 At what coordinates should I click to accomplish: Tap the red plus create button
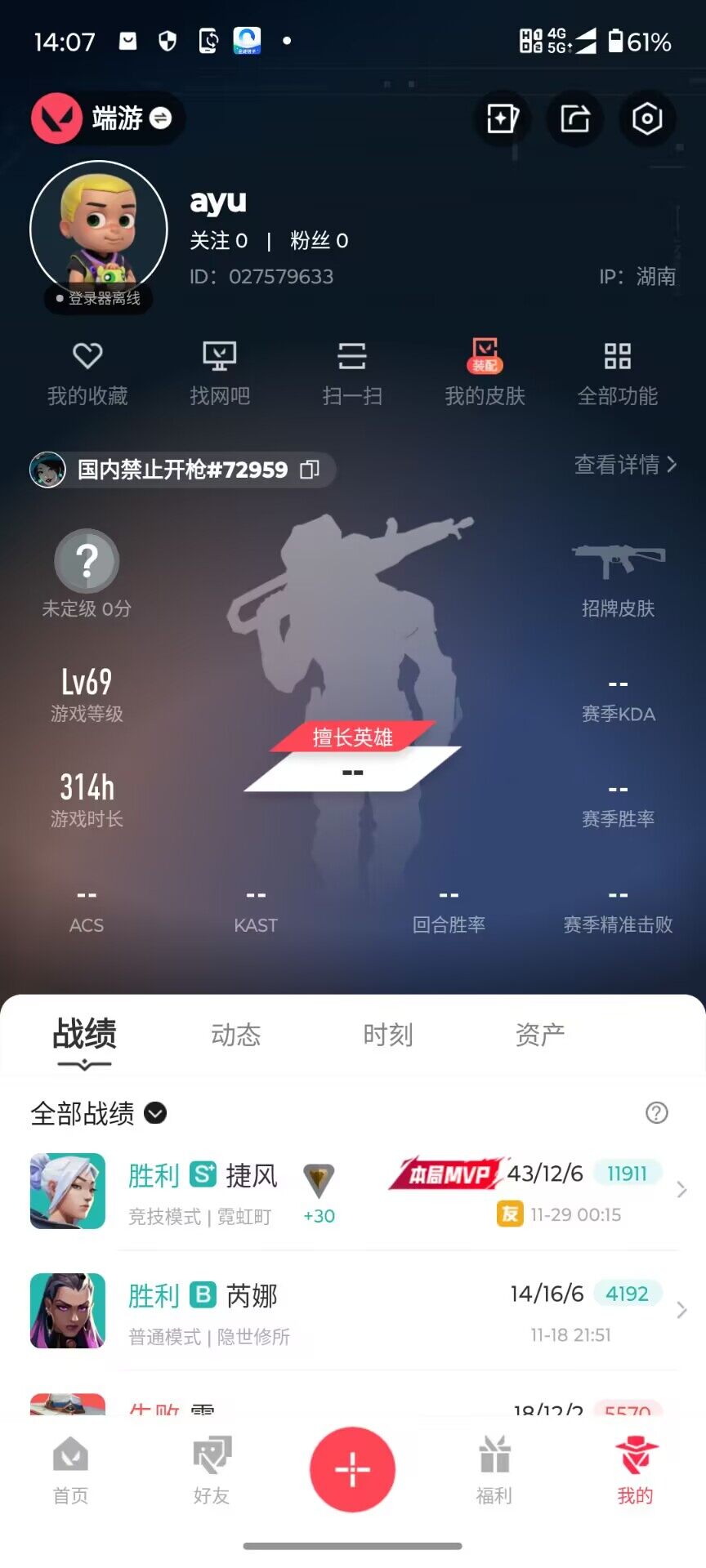coord(352,1469)
